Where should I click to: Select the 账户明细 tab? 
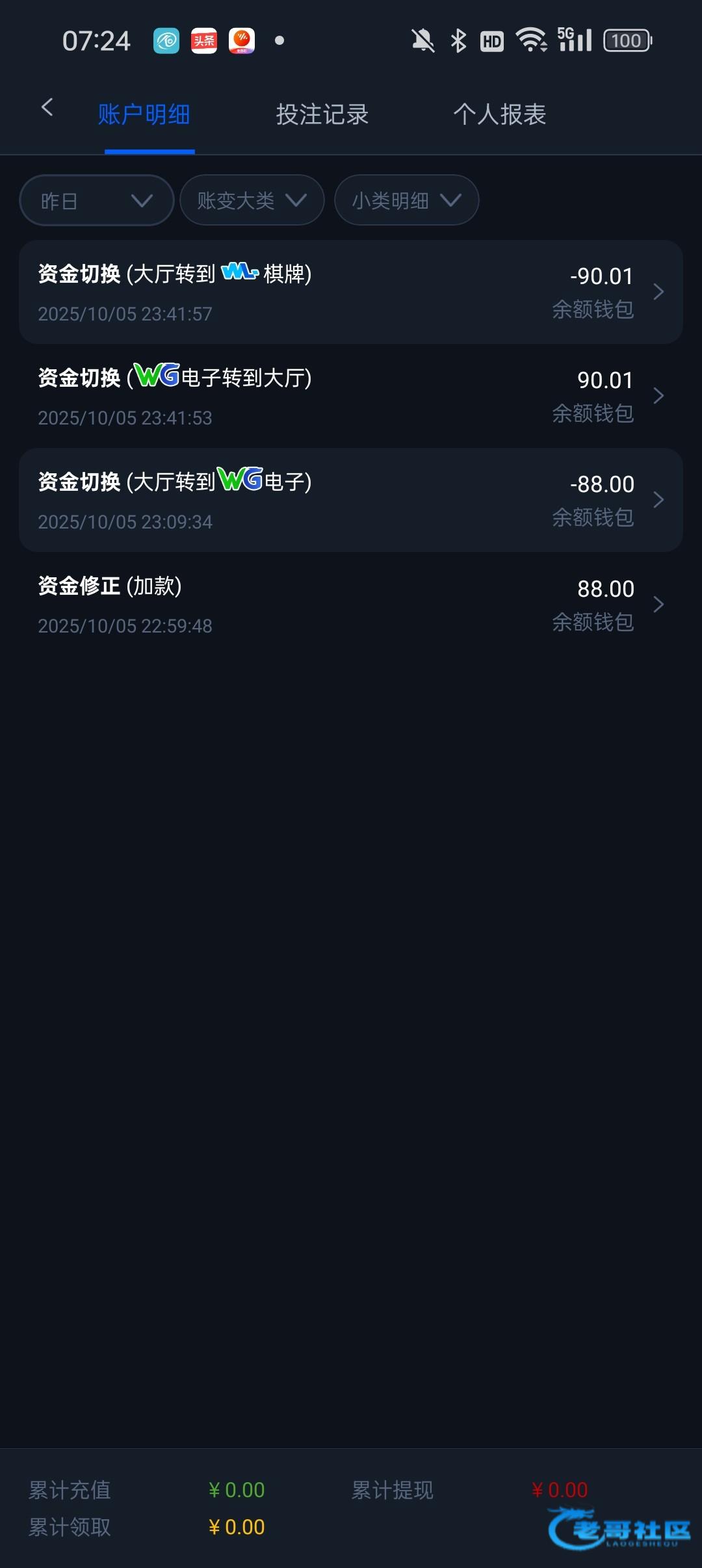click(x=144, y=114)
